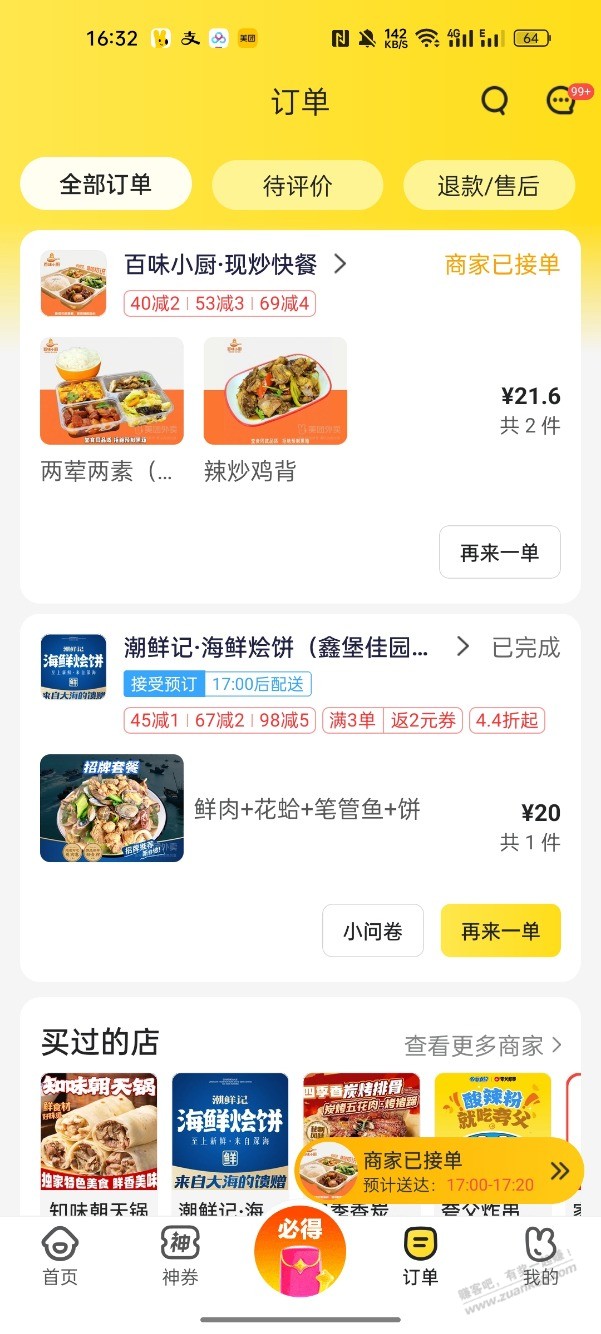Reorder the 潮鲜记 seafood order
This screenshot has height=1334, width=601.
pyautogui.click(x=500, y=931)
